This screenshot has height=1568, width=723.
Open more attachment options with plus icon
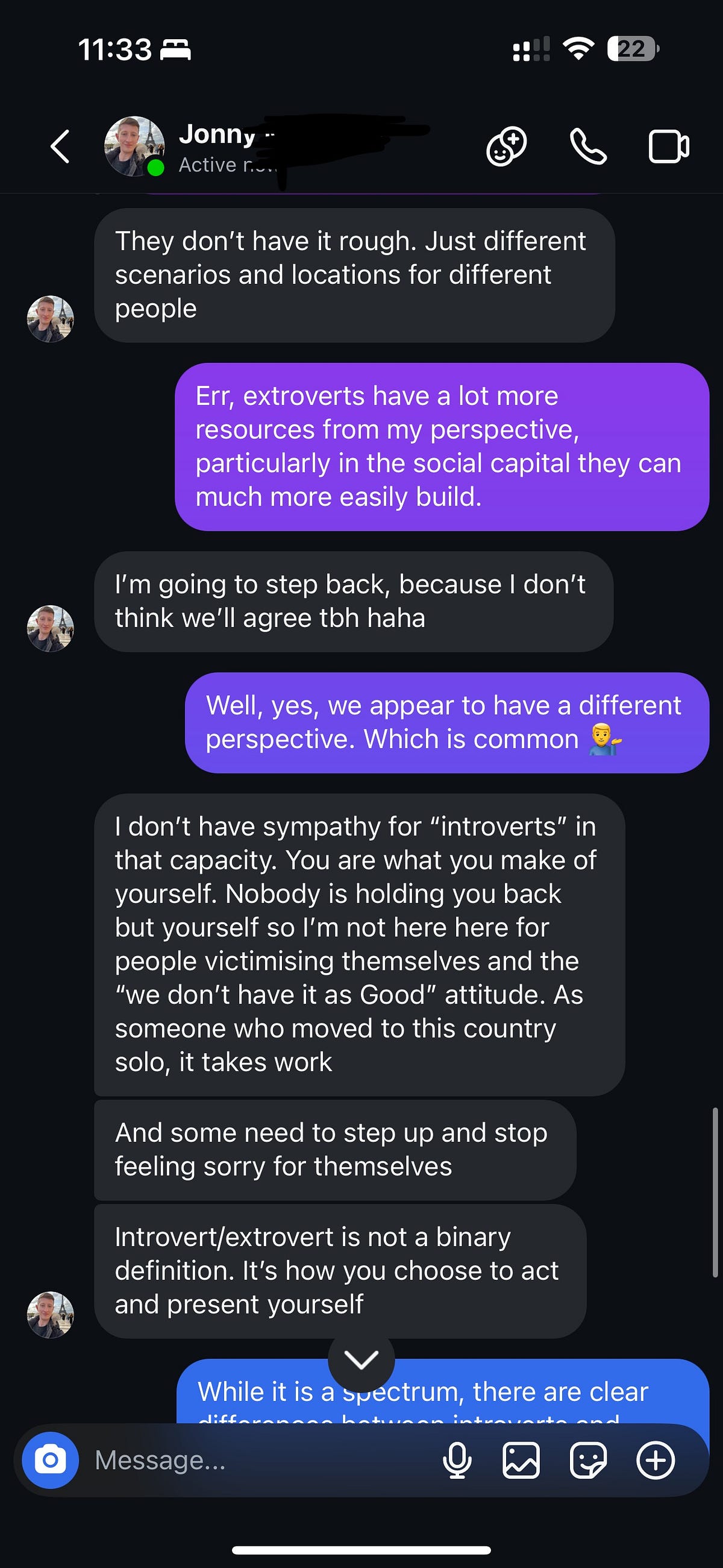656,1459
